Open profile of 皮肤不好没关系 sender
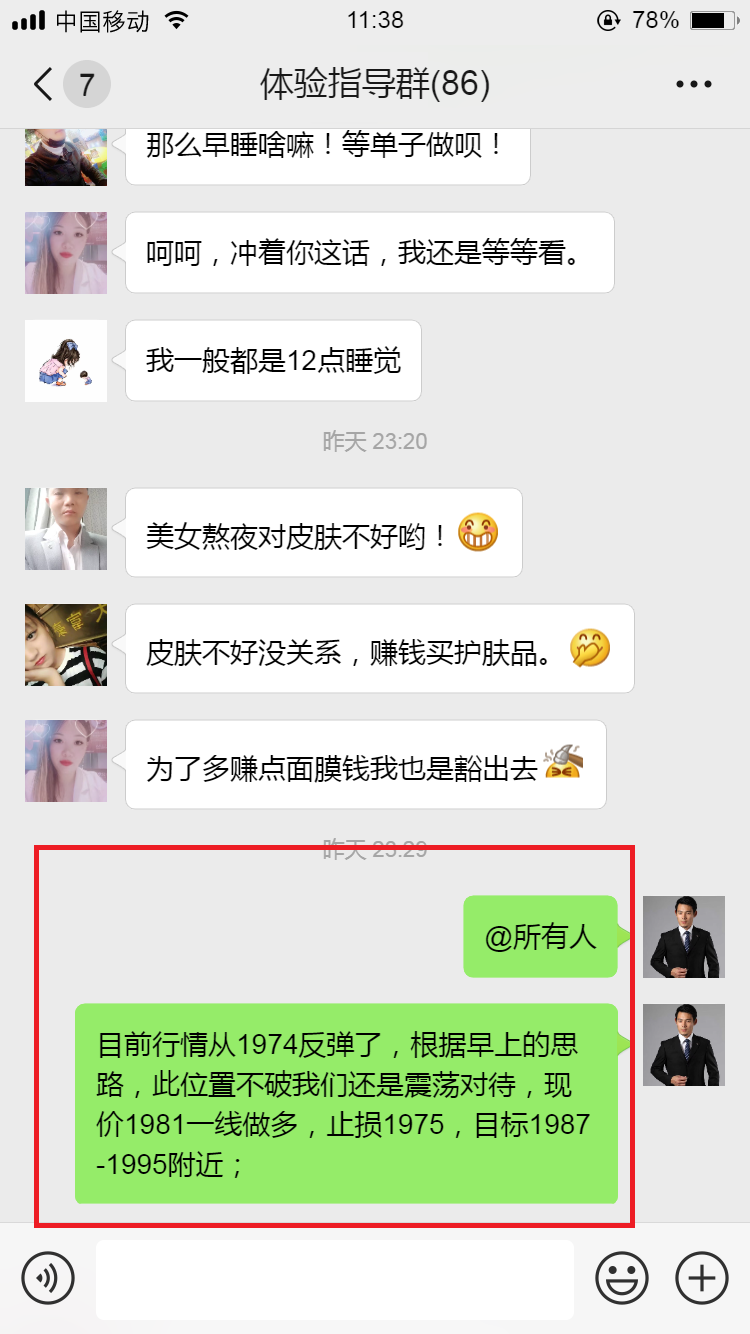Viewport: 750px width, 1334px height. tap(66, 645)
